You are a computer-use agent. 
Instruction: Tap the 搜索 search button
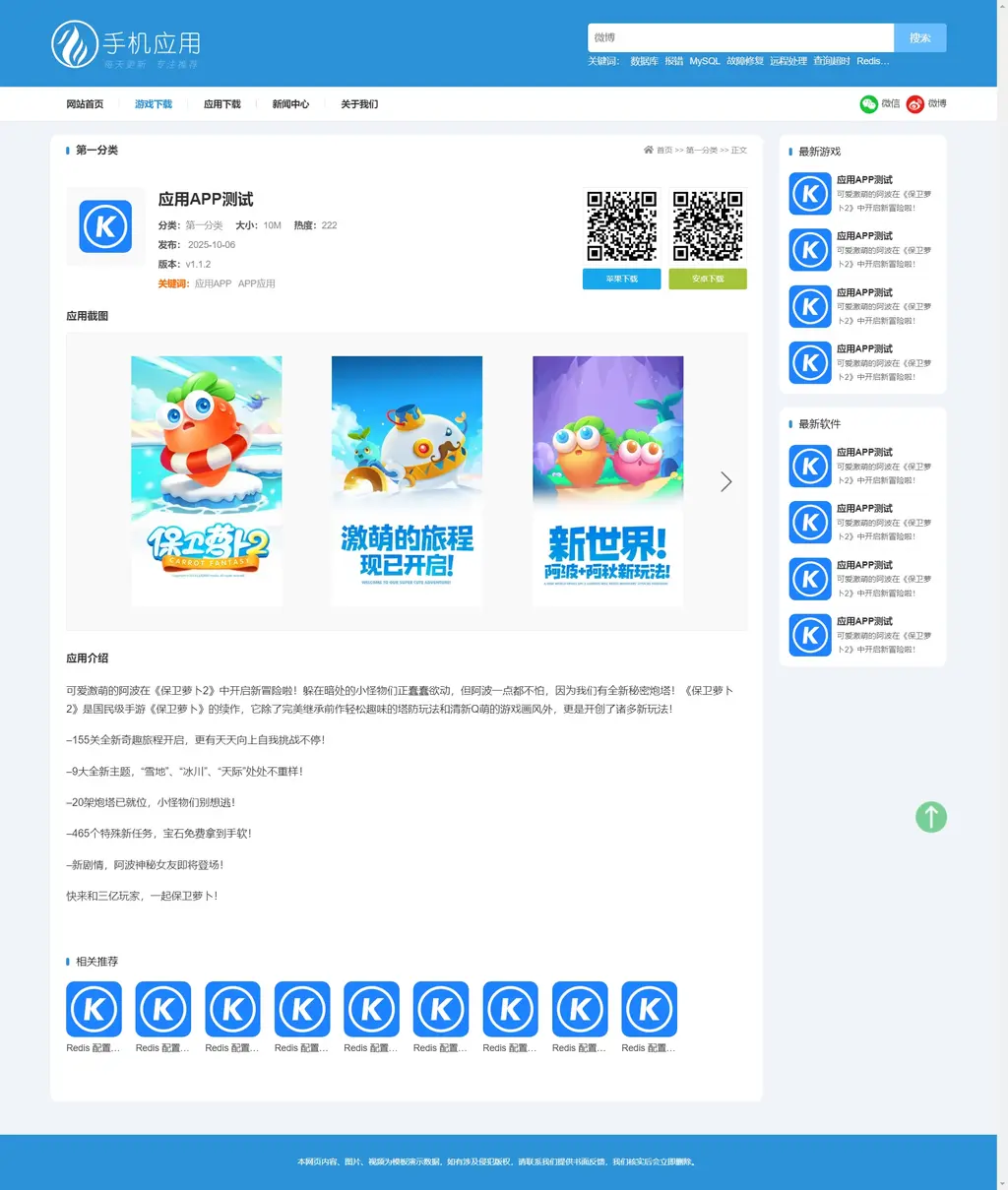[x=919, y=37]
